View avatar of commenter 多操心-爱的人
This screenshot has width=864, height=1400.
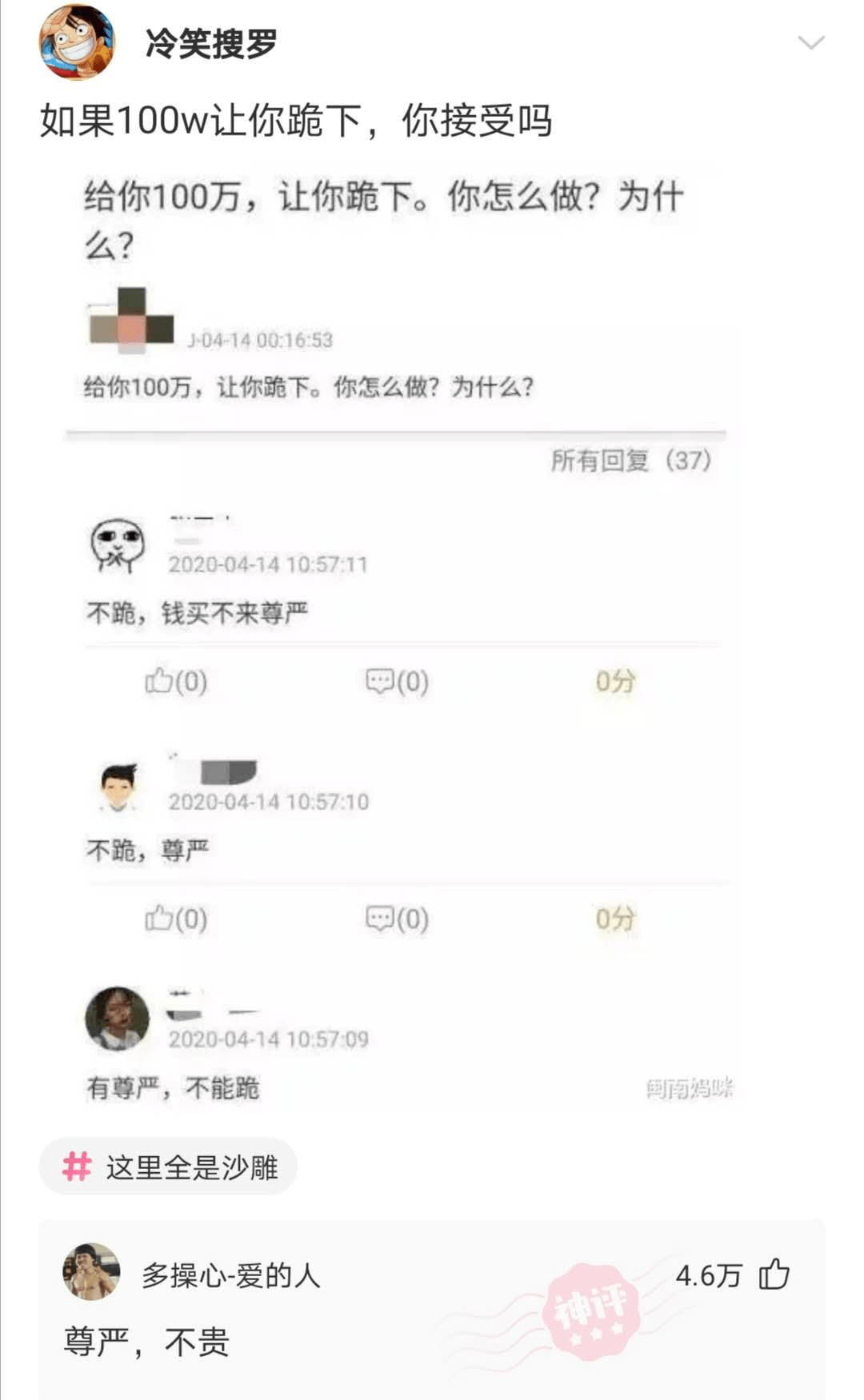[91, 1272]
